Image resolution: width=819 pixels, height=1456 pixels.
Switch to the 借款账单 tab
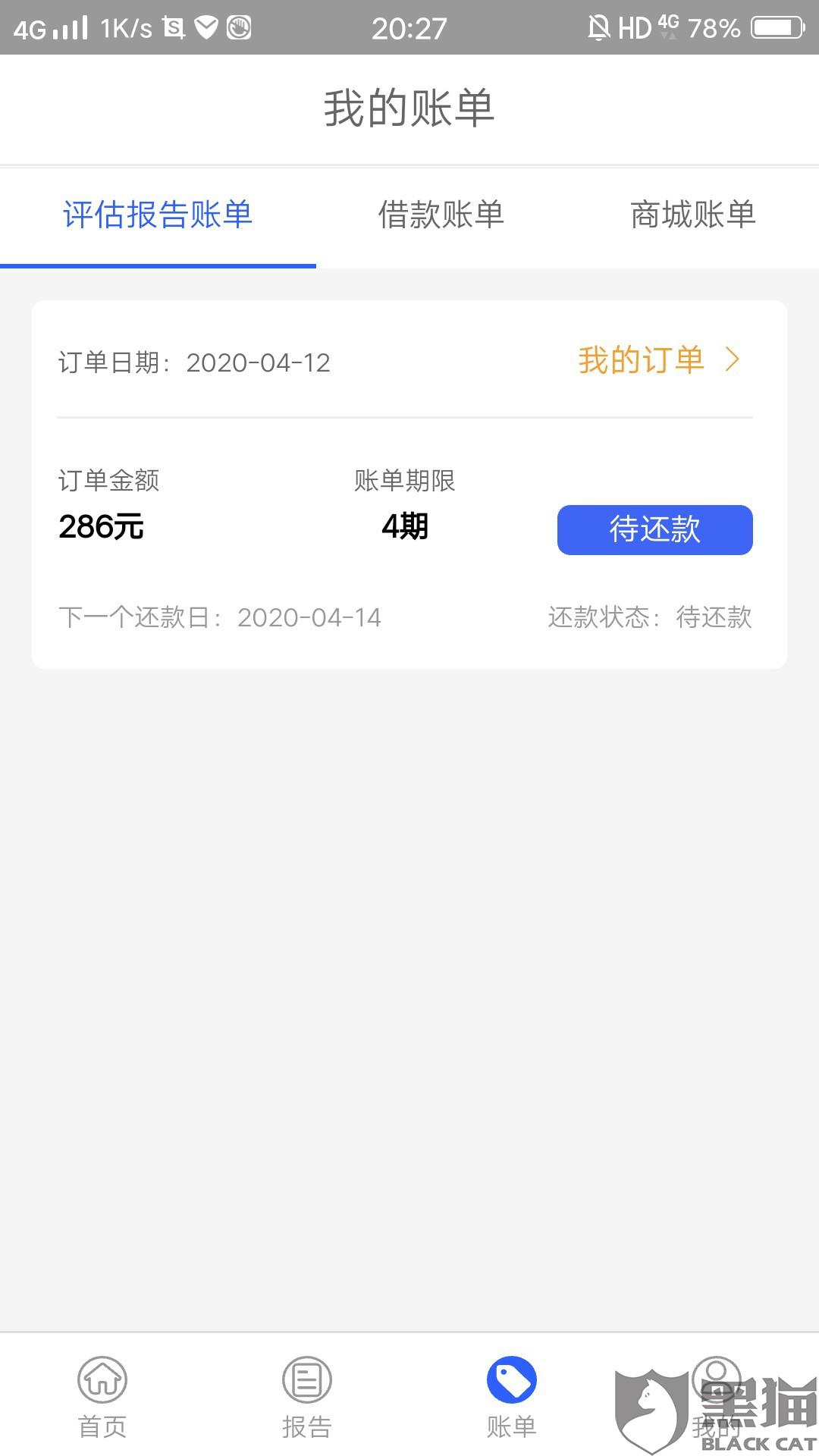point(441,215)
